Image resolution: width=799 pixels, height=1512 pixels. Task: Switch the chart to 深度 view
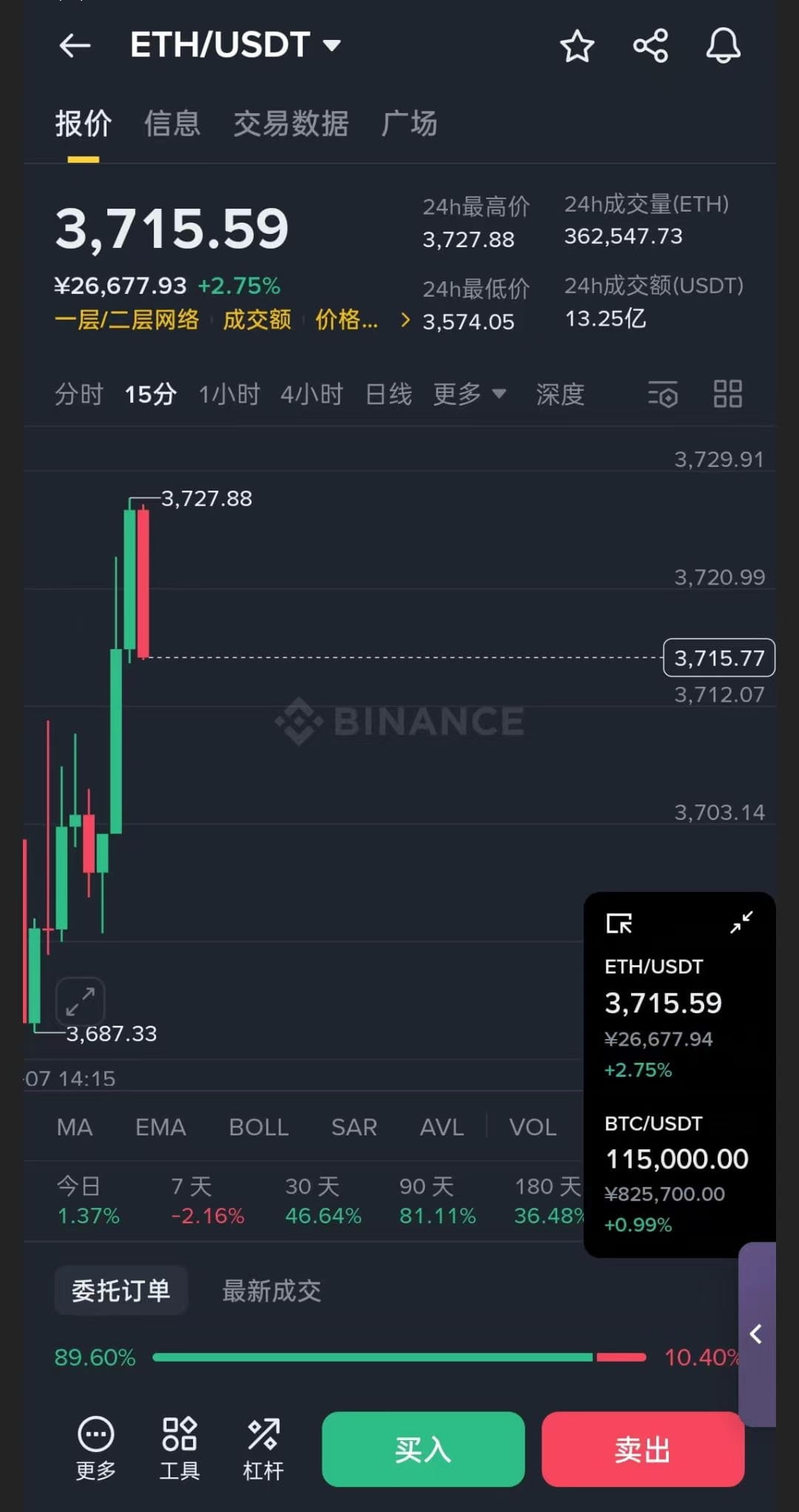560,394
